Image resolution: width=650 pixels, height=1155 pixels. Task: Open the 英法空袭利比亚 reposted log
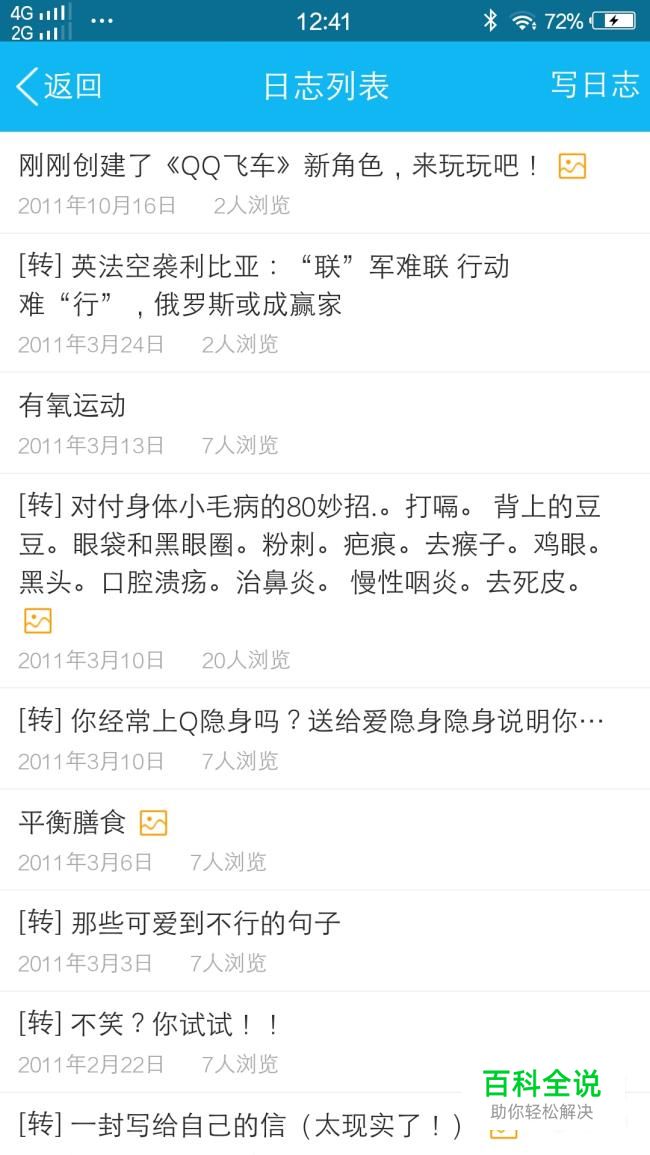[325, 303]
